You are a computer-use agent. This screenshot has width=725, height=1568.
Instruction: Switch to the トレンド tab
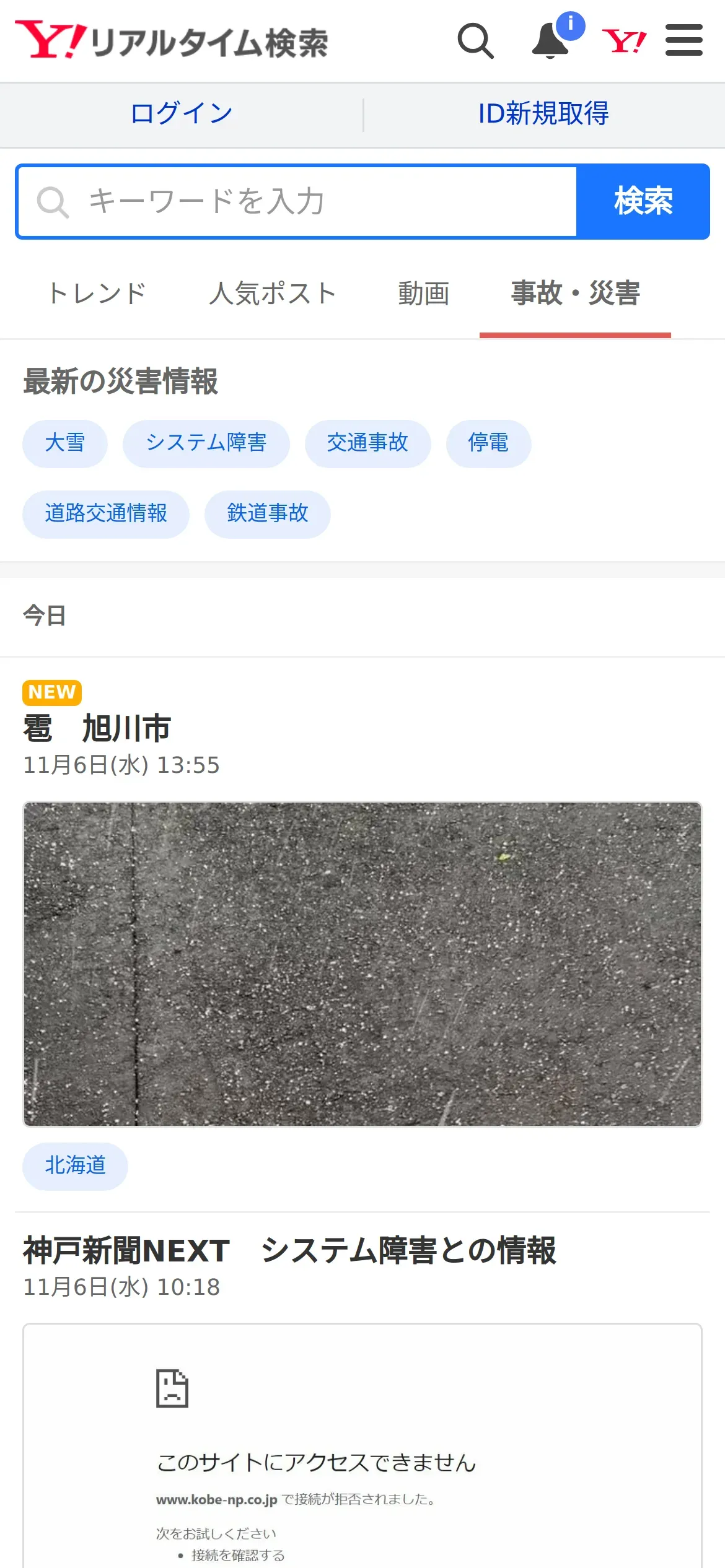[x=97, y=294]
